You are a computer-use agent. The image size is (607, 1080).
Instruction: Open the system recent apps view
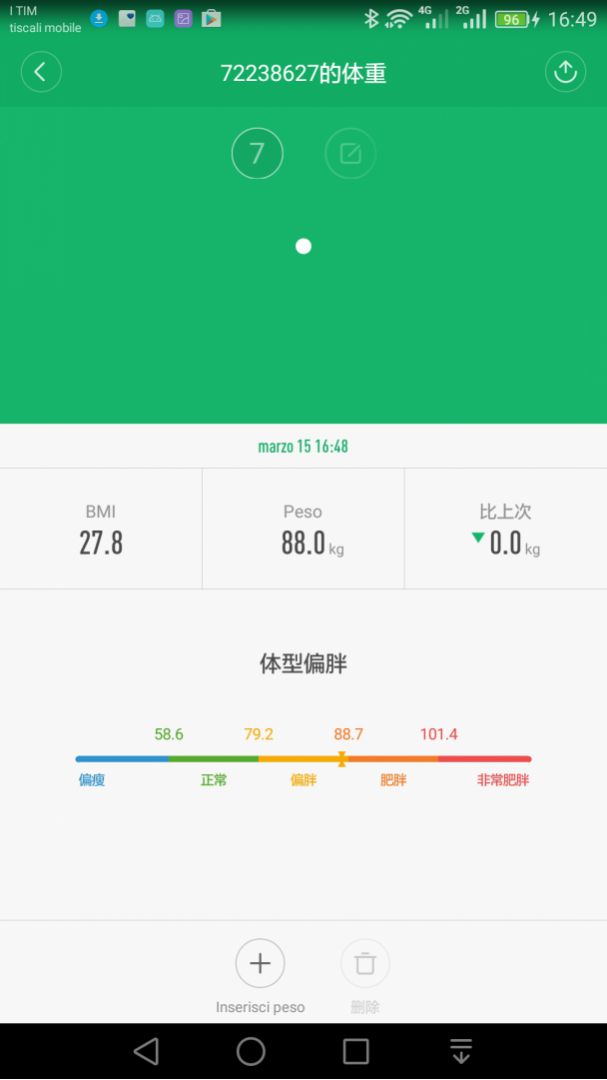[356, 1051]
